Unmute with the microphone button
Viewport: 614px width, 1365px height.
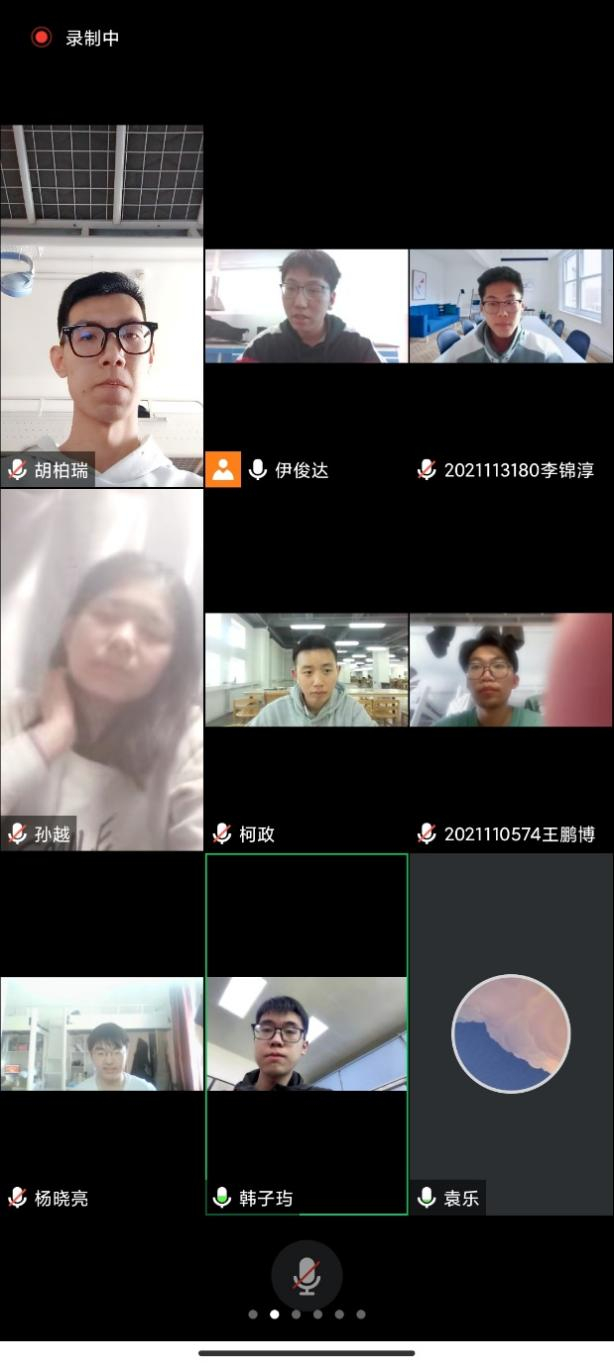pyautogui.click(x=306, y=1275)
